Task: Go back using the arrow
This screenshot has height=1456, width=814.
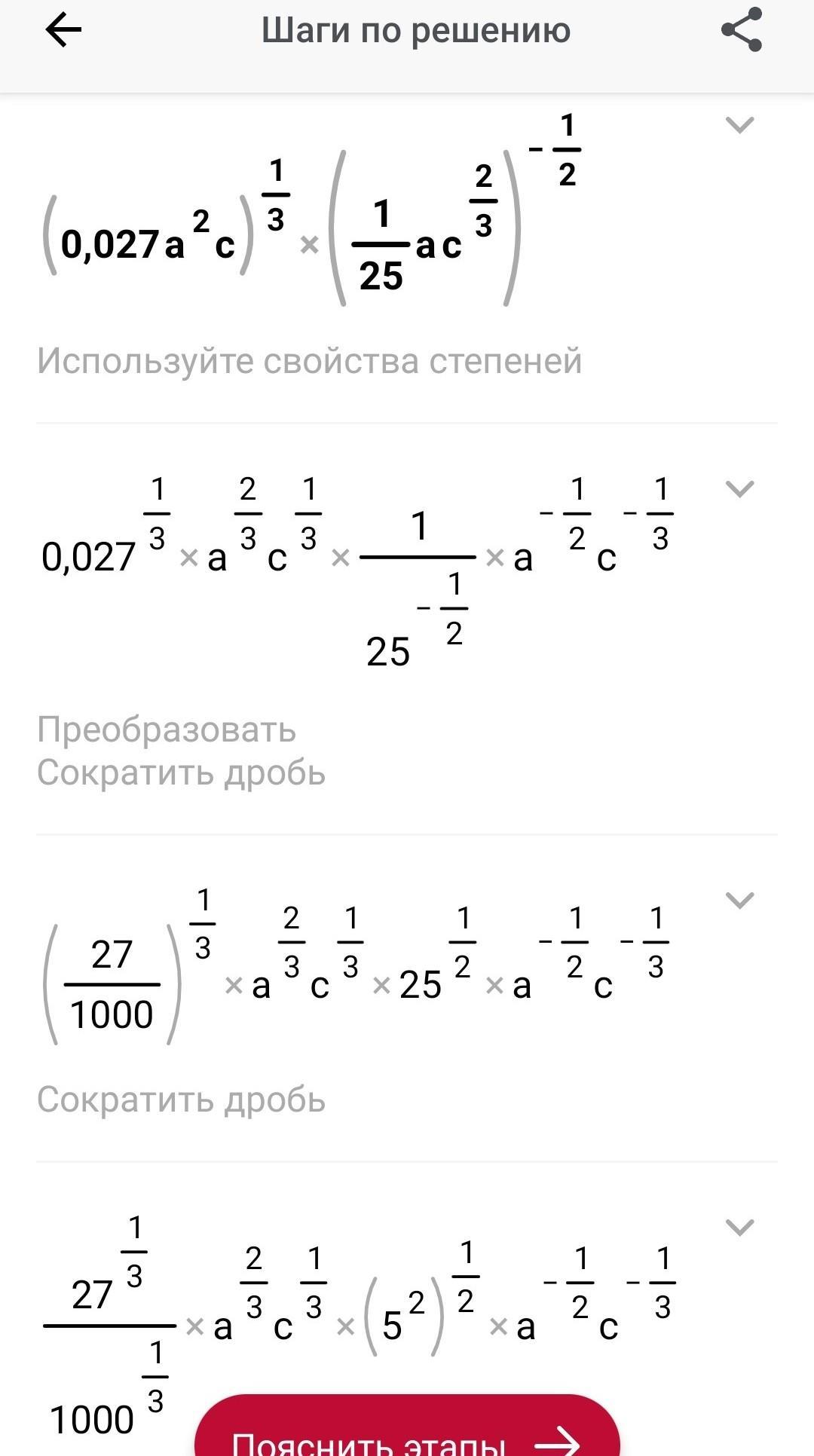Action: 63,31
